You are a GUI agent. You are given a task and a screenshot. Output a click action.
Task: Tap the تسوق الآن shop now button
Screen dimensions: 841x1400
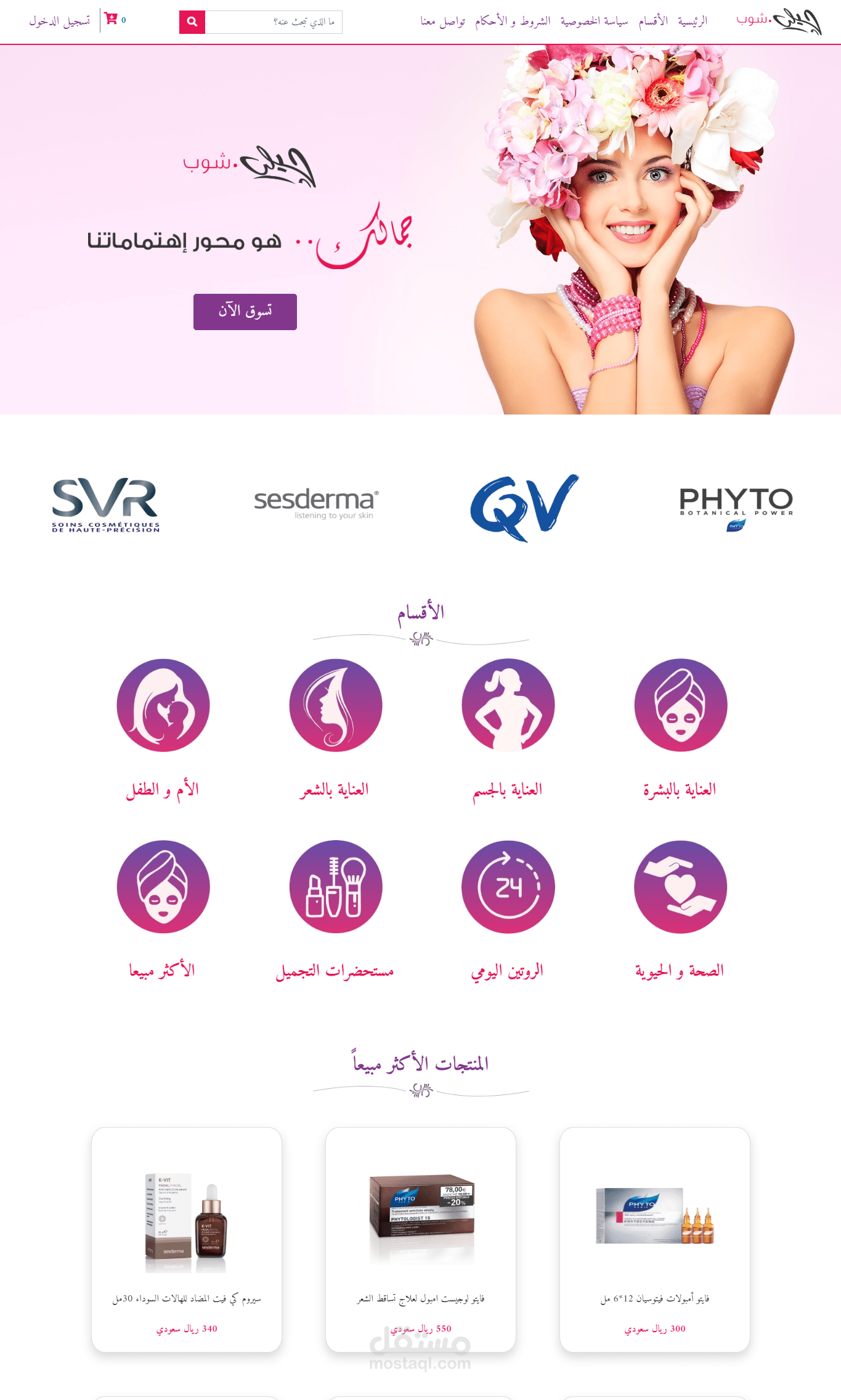point(245,312)
